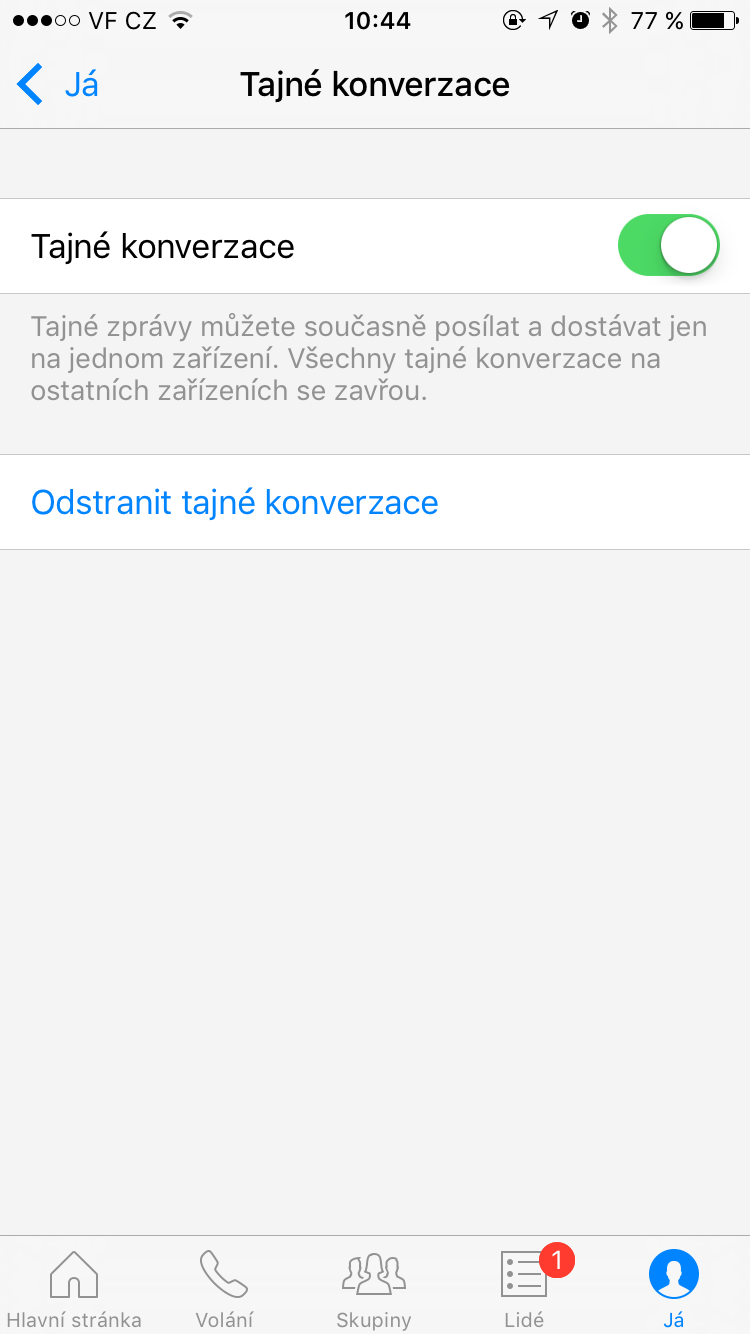This screenshot has height=1334, width=750.
Task: Switch to the Hlavní stránka tab
Action: pyautogui.click(x=74, y=1287)
